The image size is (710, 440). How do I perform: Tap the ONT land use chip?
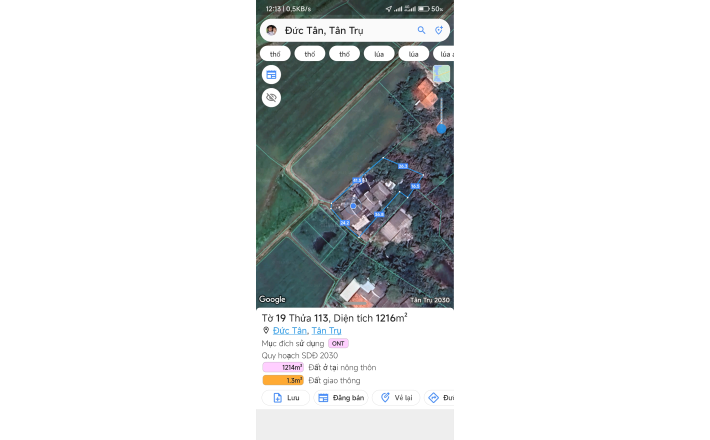coord(338,344)
